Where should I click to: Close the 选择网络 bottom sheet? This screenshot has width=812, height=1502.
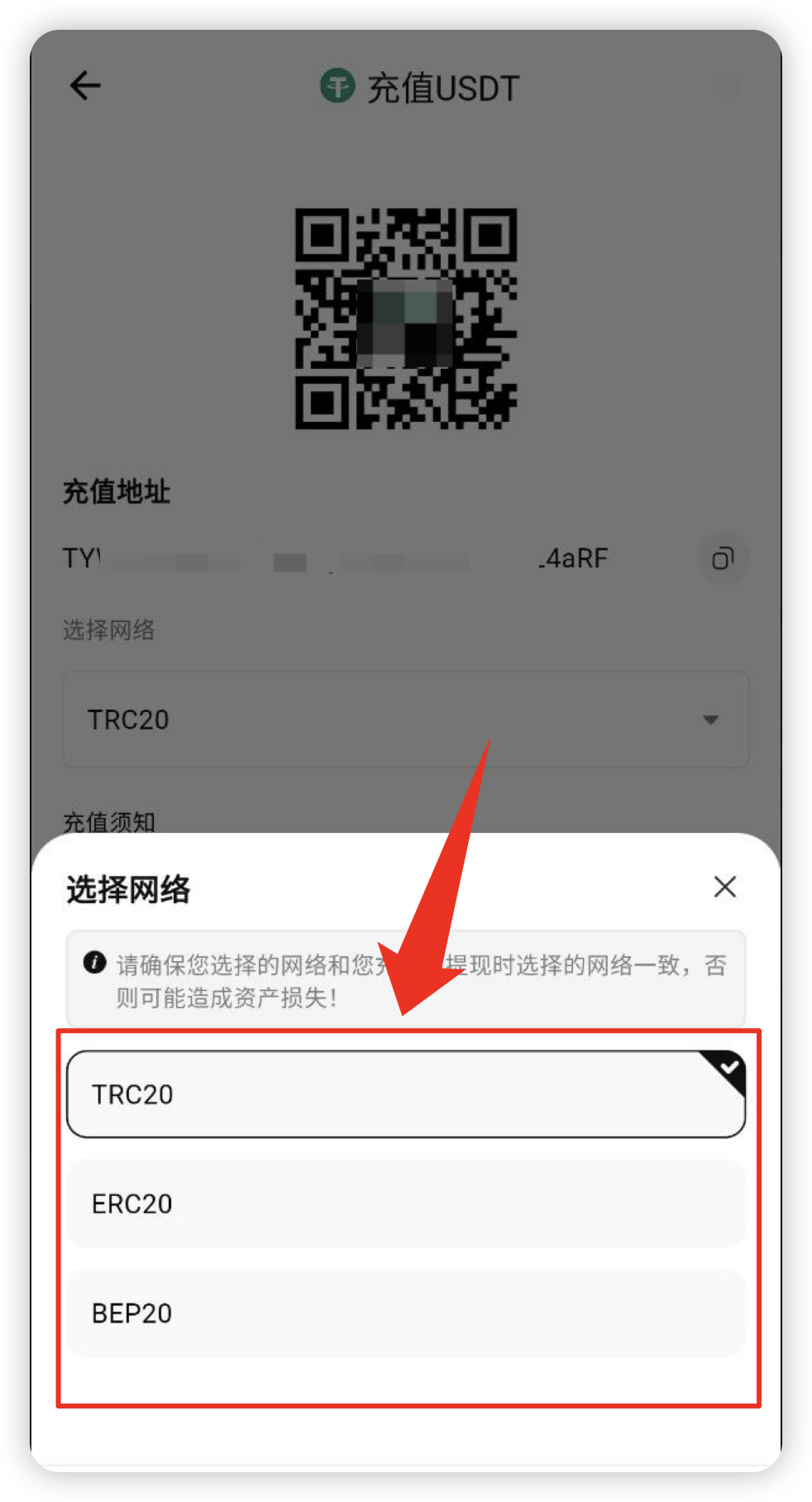coord(724,887)
